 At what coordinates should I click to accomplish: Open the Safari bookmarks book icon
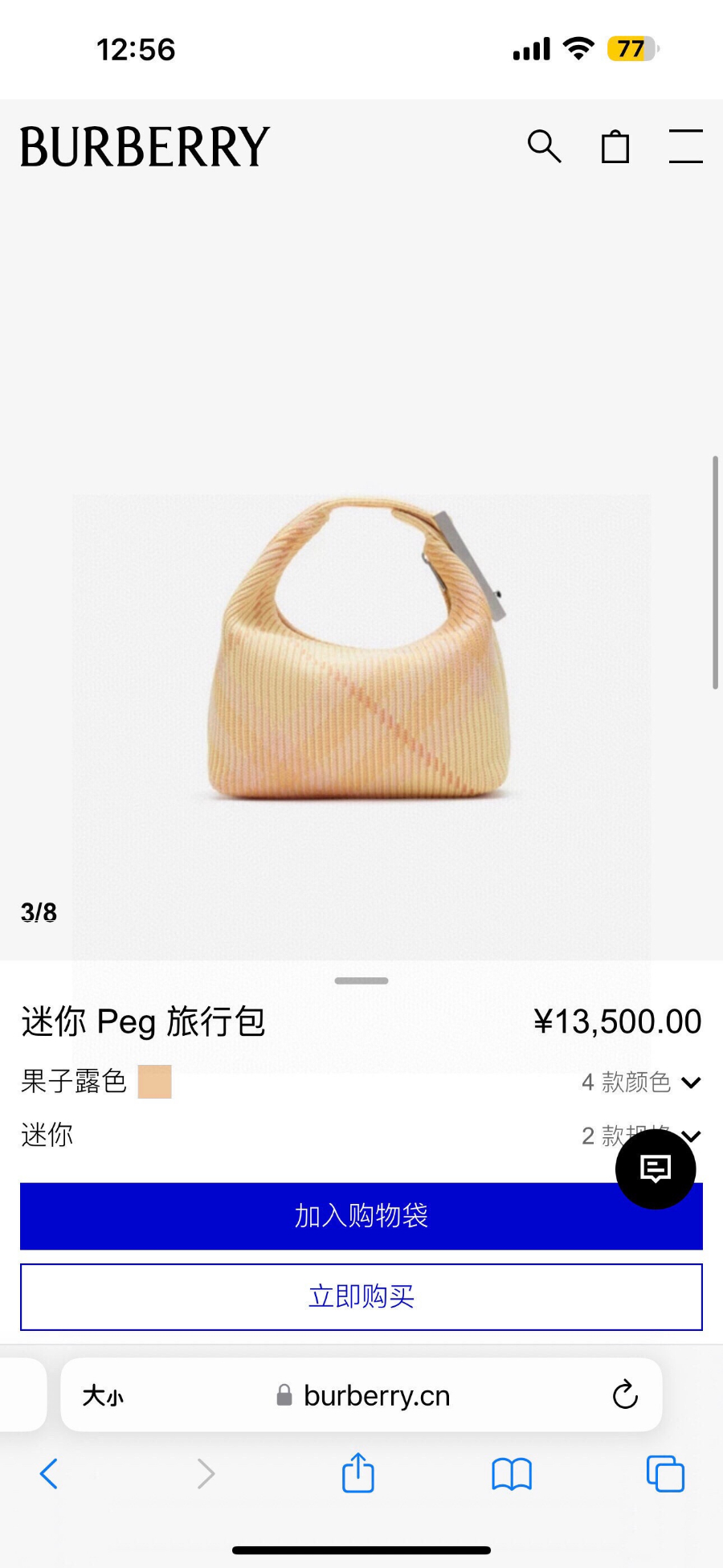(x=512, y=1473)
